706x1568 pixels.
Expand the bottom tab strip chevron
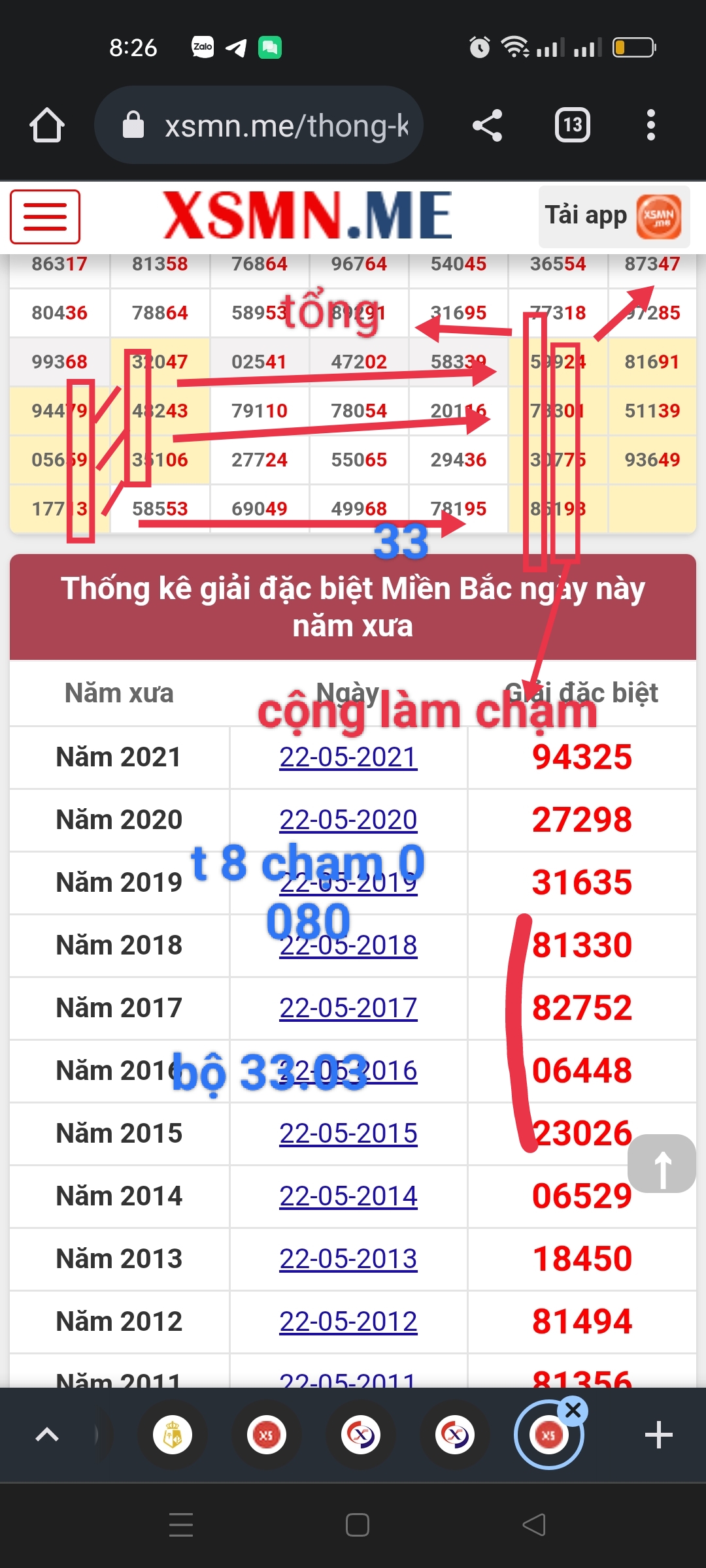tap(47, 1435)
